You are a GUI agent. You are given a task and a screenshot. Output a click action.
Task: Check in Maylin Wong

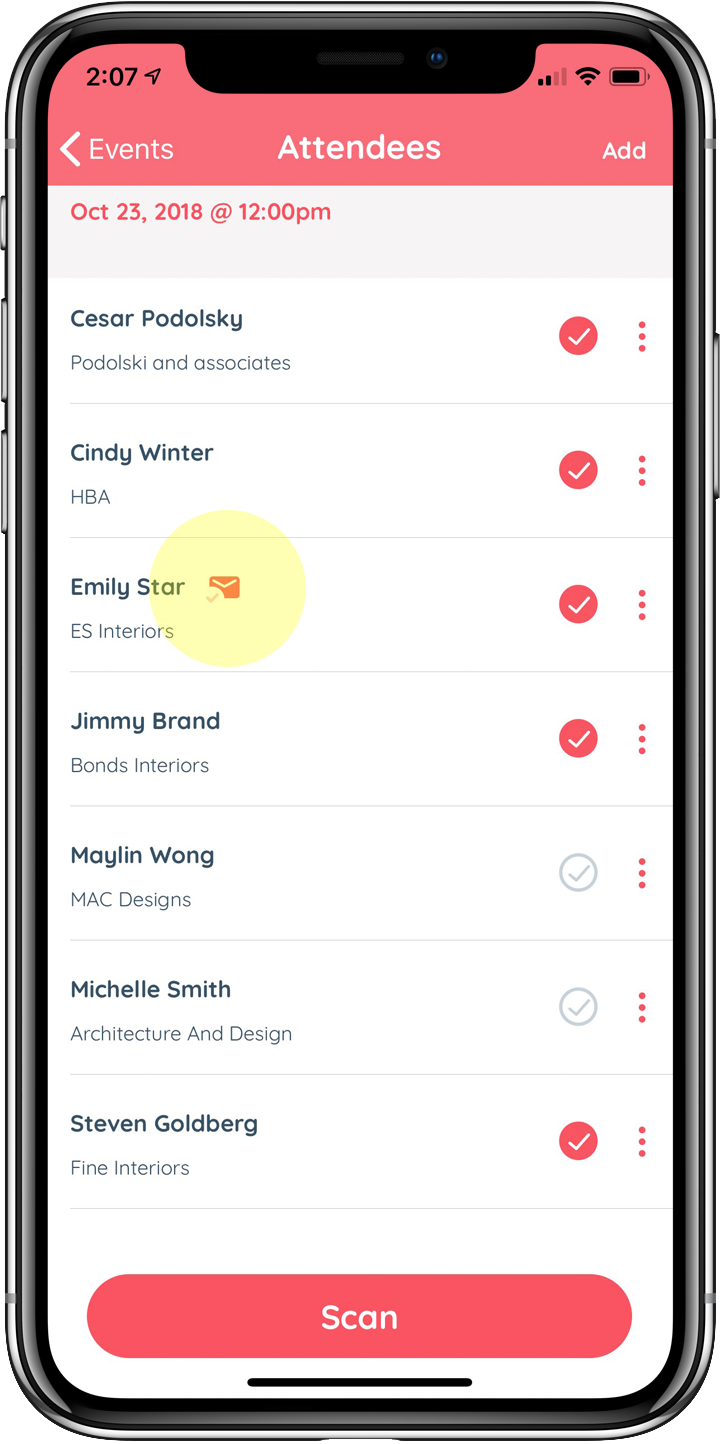point(578,872)
